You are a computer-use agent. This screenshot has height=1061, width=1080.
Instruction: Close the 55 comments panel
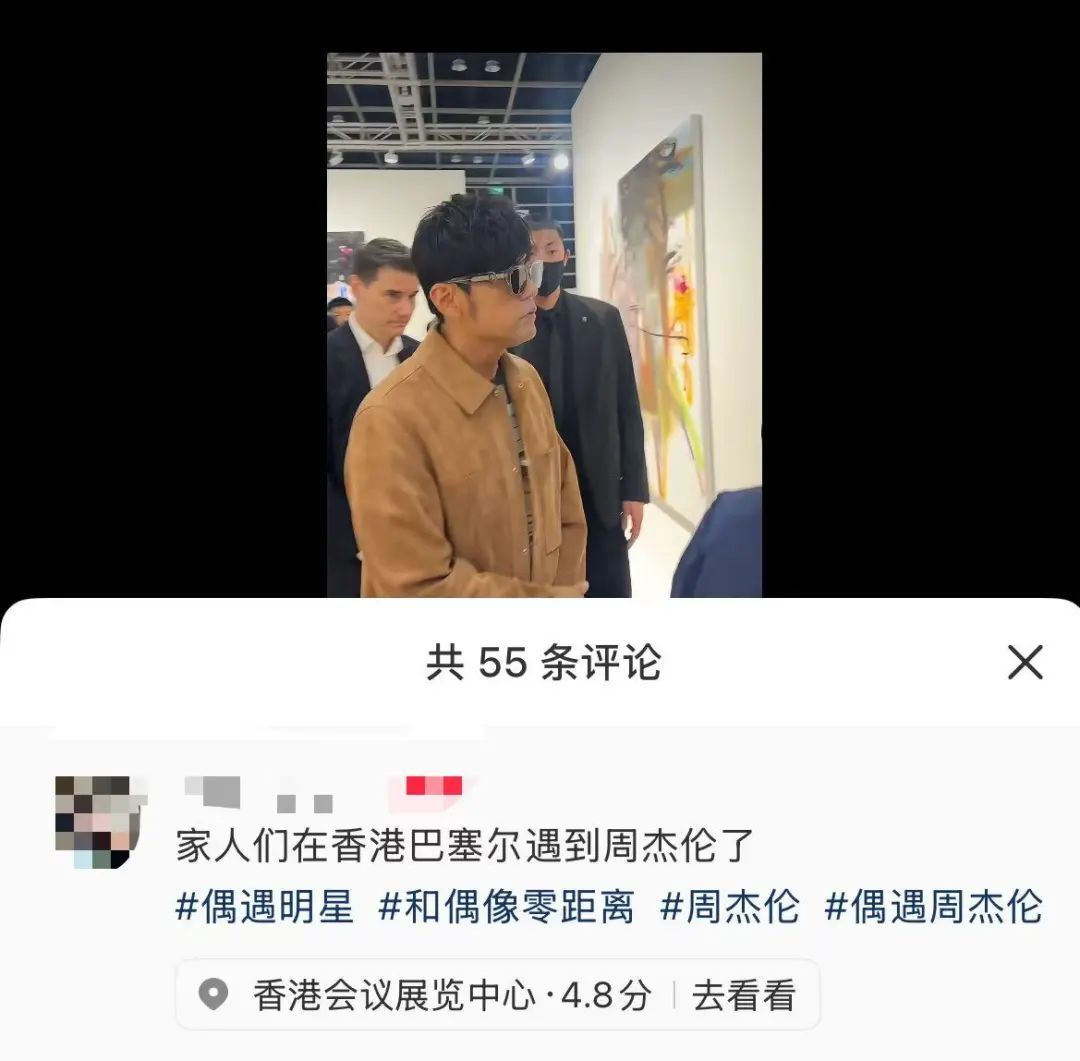coord(1025,662)
